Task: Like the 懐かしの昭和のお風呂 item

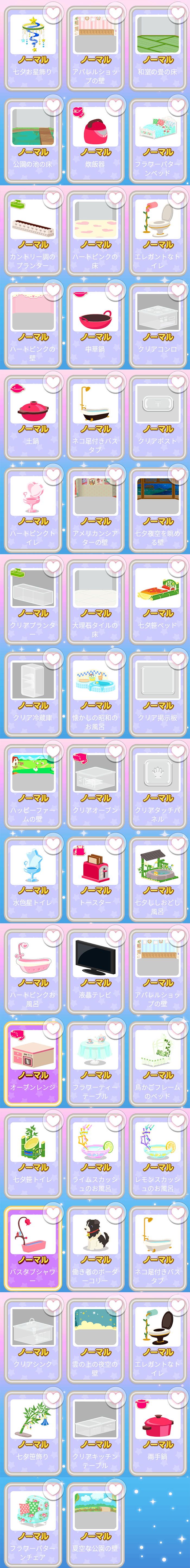Action: point(115,659)
